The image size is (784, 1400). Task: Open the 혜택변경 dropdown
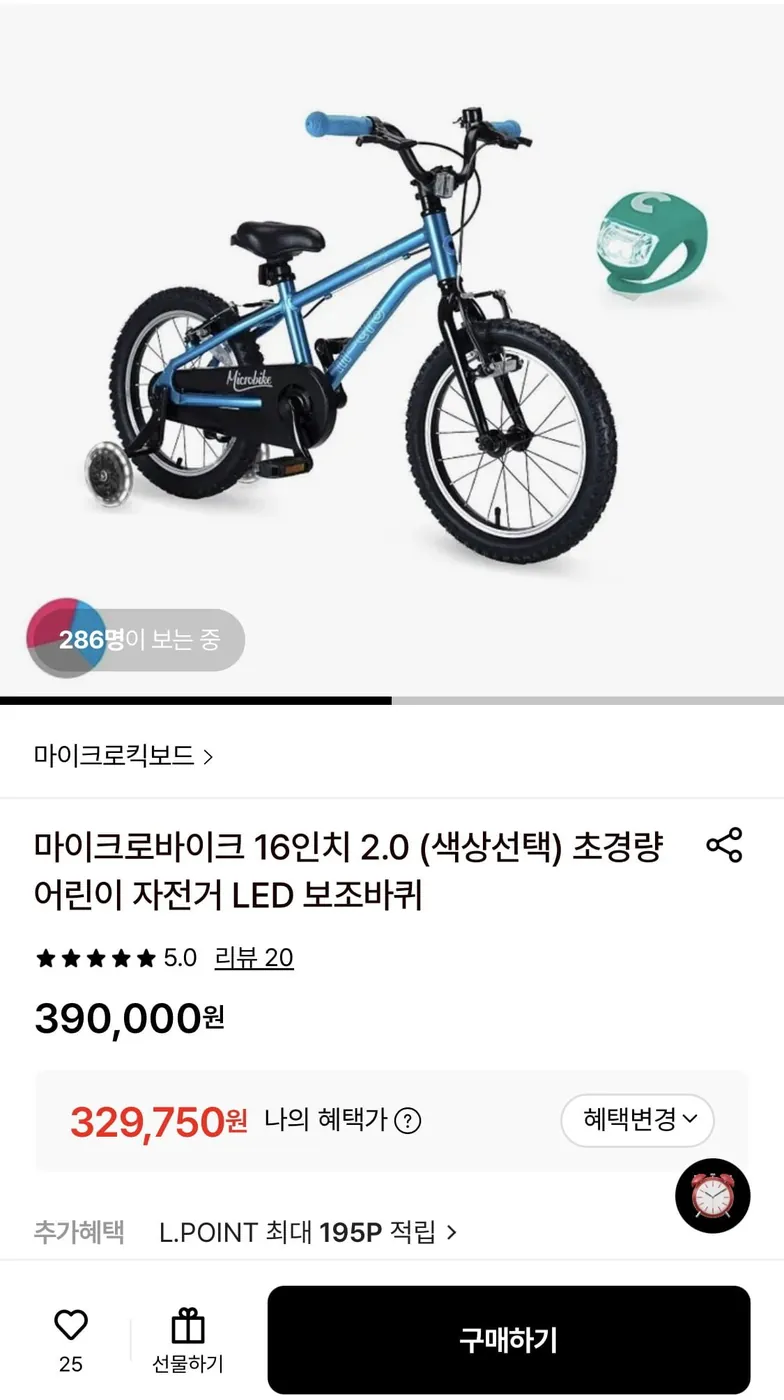(x=637, y=1120)
